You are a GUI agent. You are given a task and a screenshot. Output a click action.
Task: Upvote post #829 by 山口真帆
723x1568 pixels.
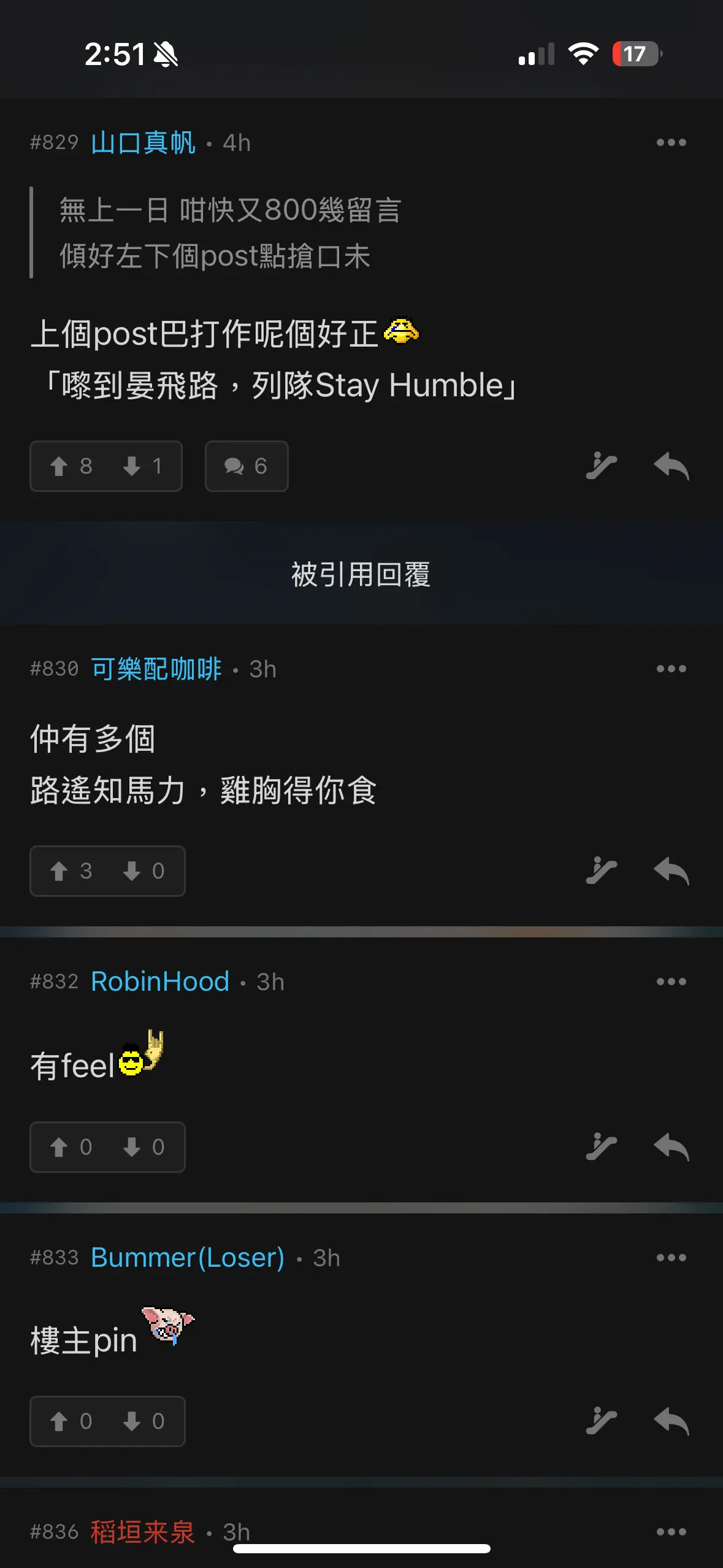click(71, 466)
